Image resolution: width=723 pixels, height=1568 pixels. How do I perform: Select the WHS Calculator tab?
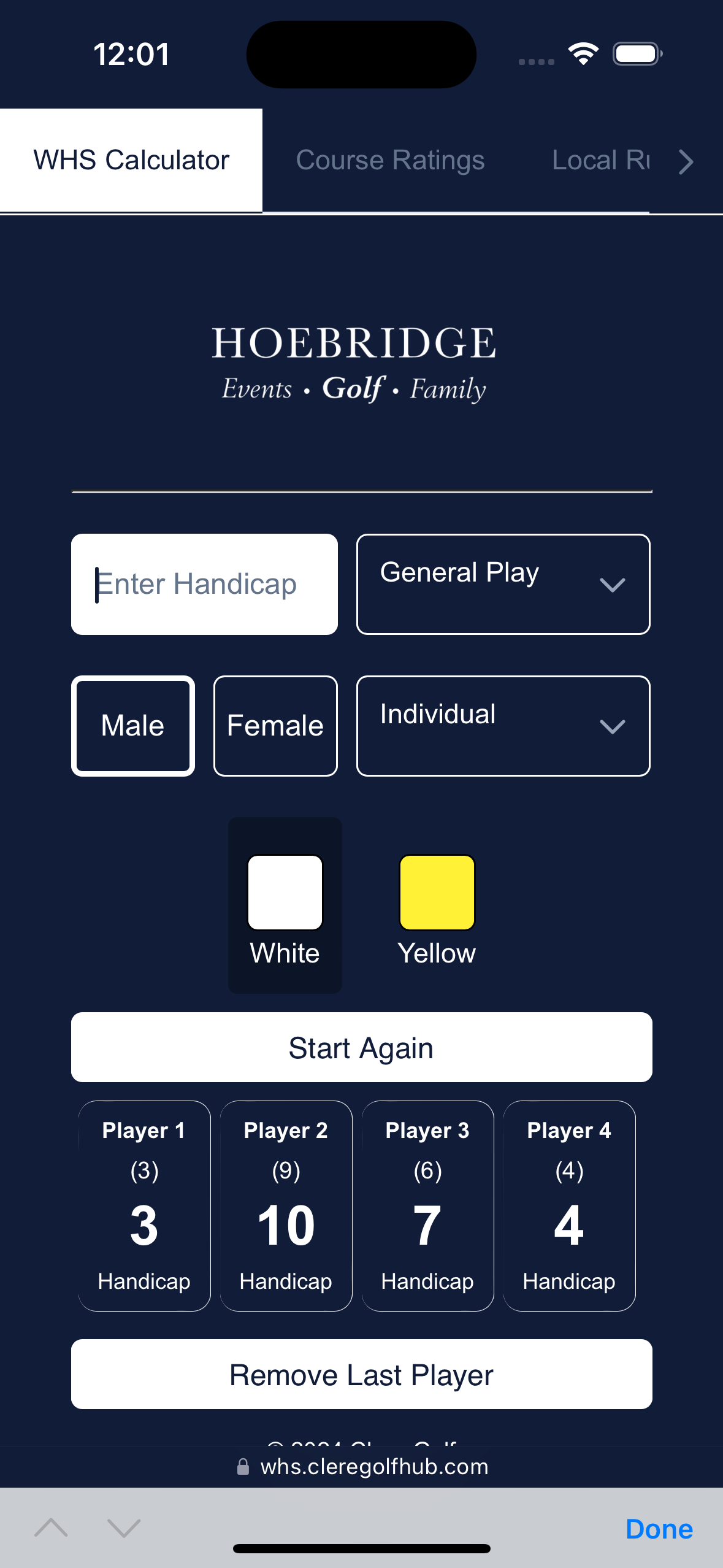pos(131,160)
